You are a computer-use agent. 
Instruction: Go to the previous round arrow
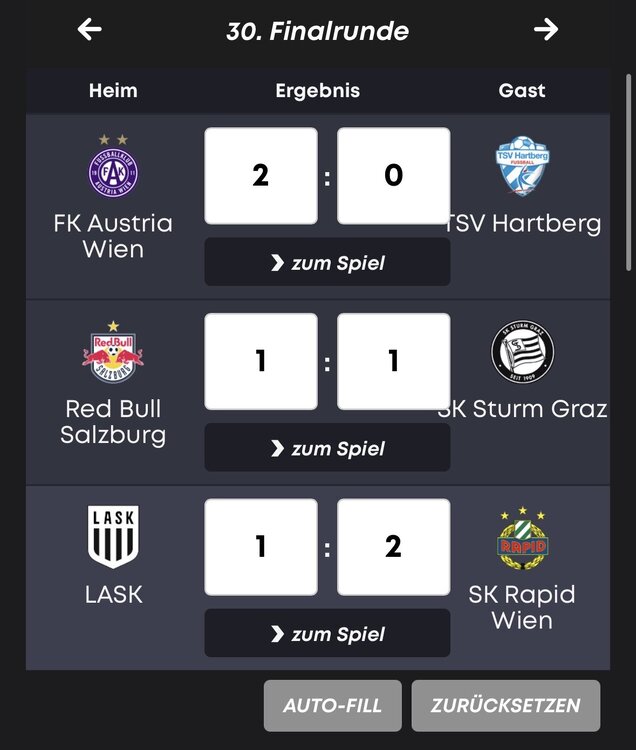pos(90,30)
